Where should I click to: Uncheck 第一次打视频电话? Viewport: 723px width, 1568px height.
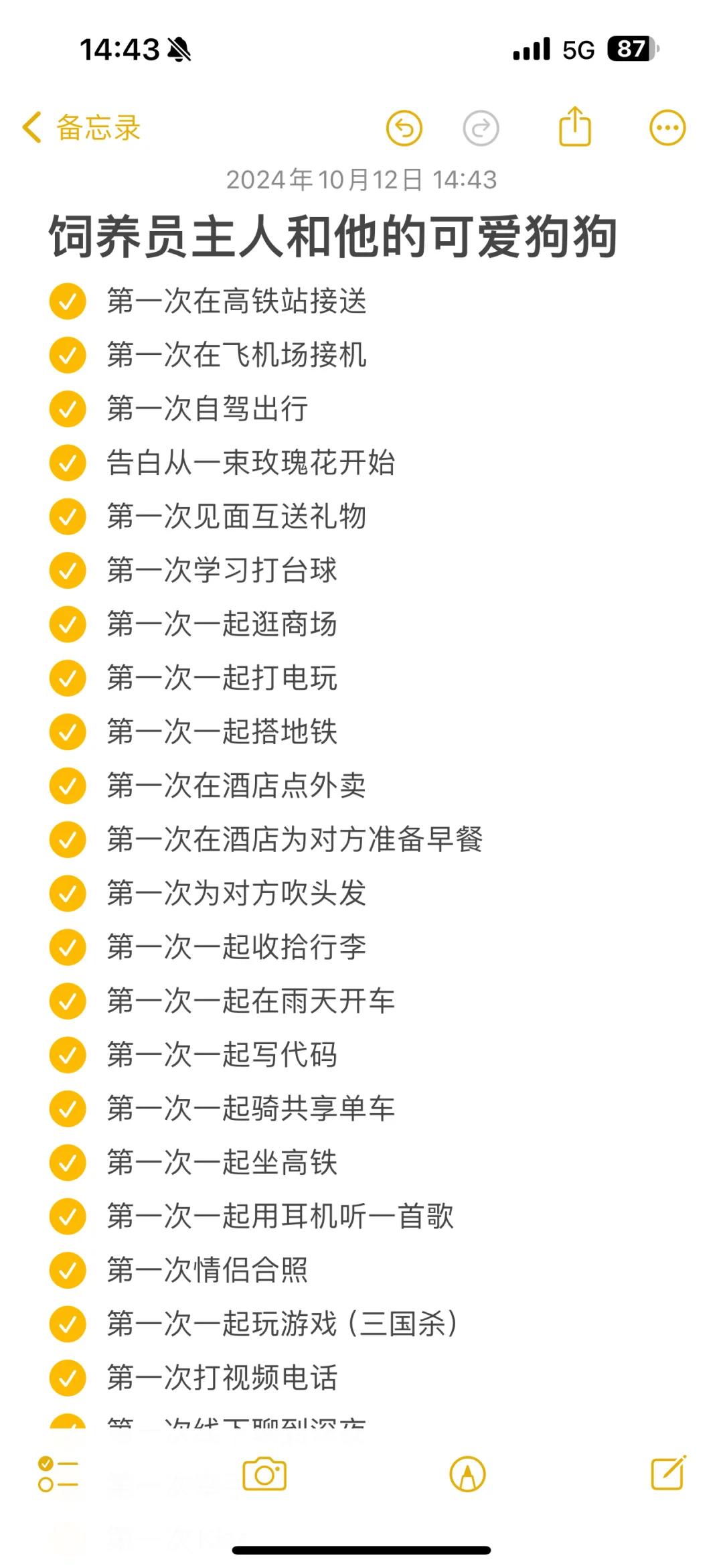[68, 1378]
